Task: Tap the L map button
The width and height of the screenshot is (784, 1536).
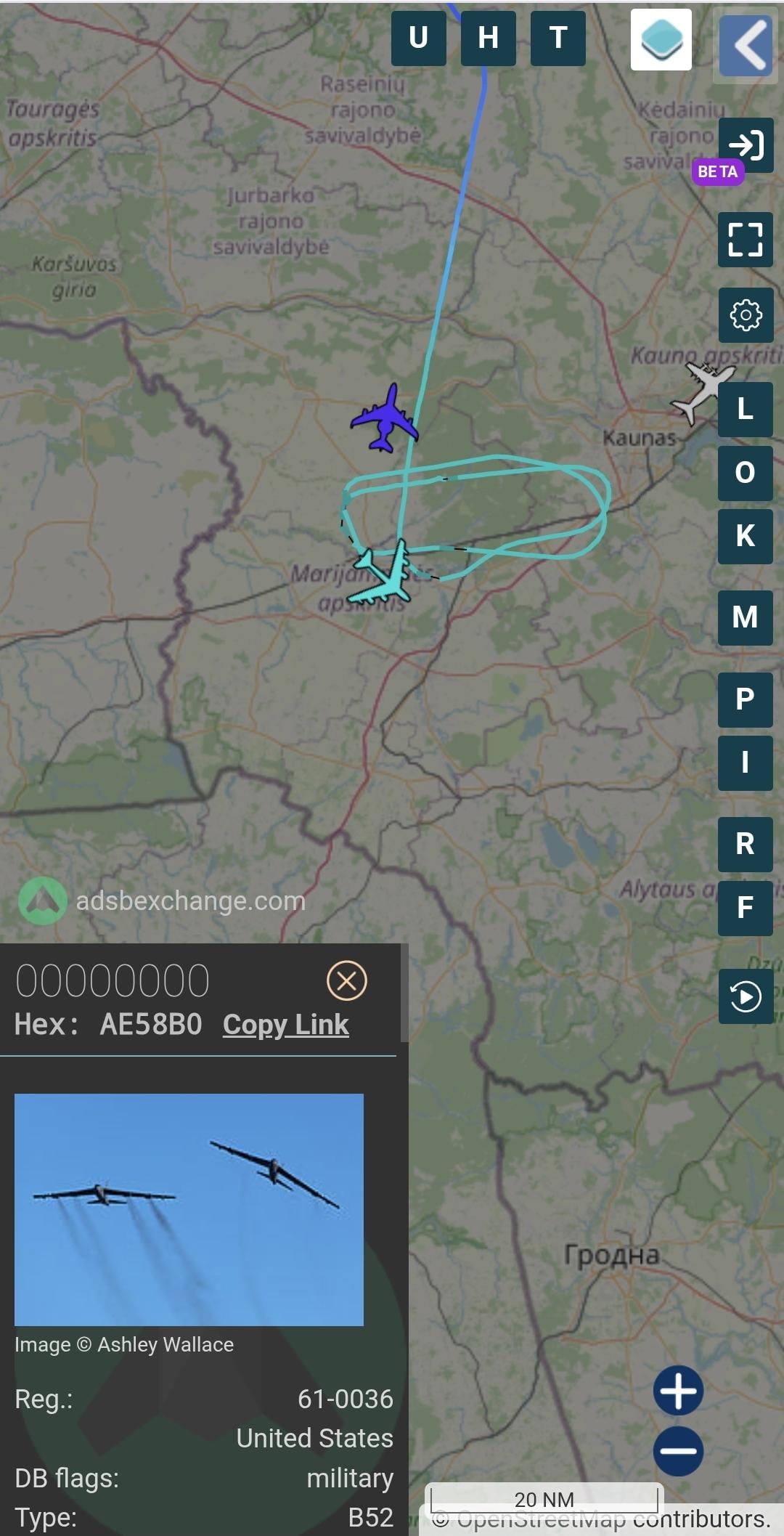Action: [x=746, y=410]
